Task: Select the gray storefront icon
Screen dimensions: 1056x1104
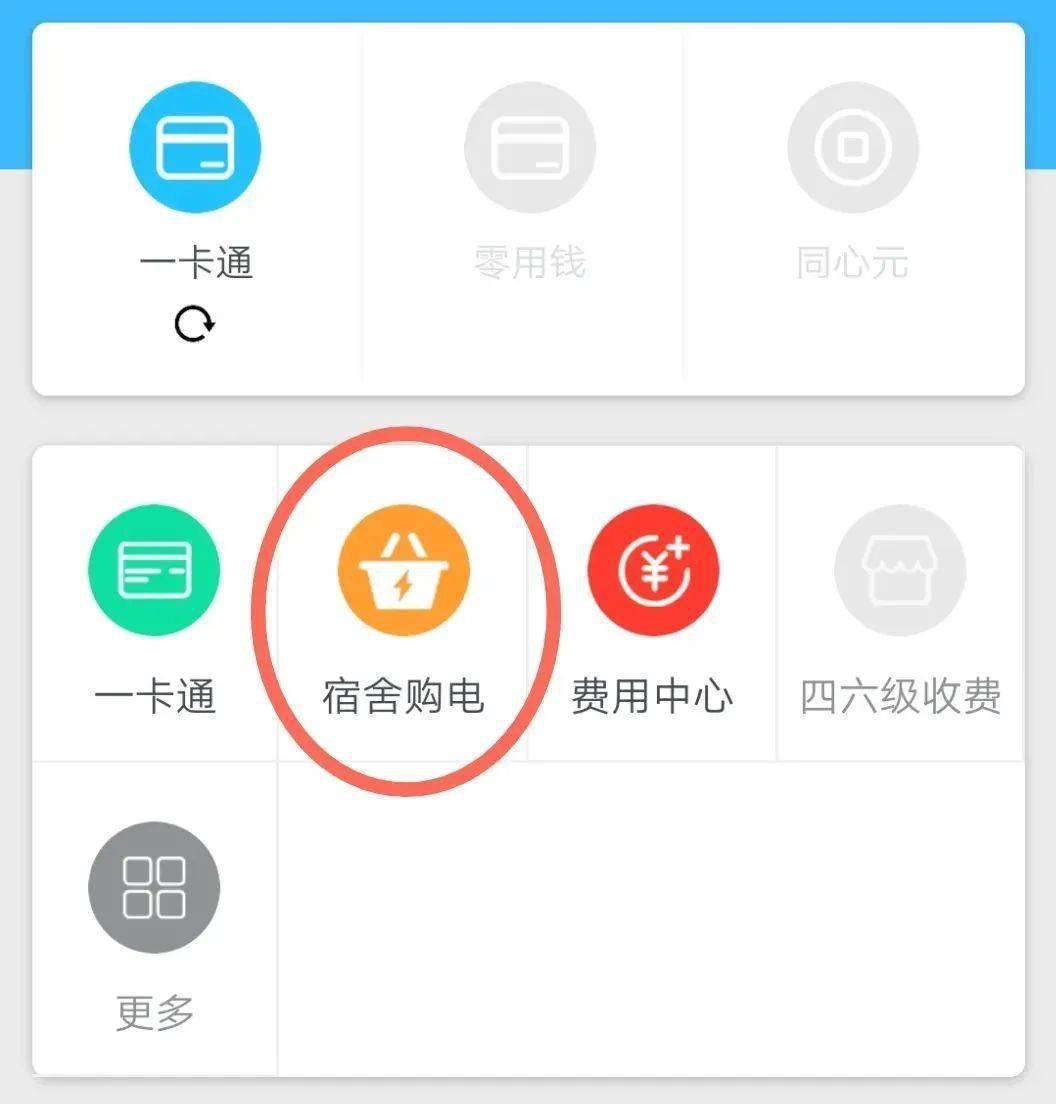Action: point(900,570)
